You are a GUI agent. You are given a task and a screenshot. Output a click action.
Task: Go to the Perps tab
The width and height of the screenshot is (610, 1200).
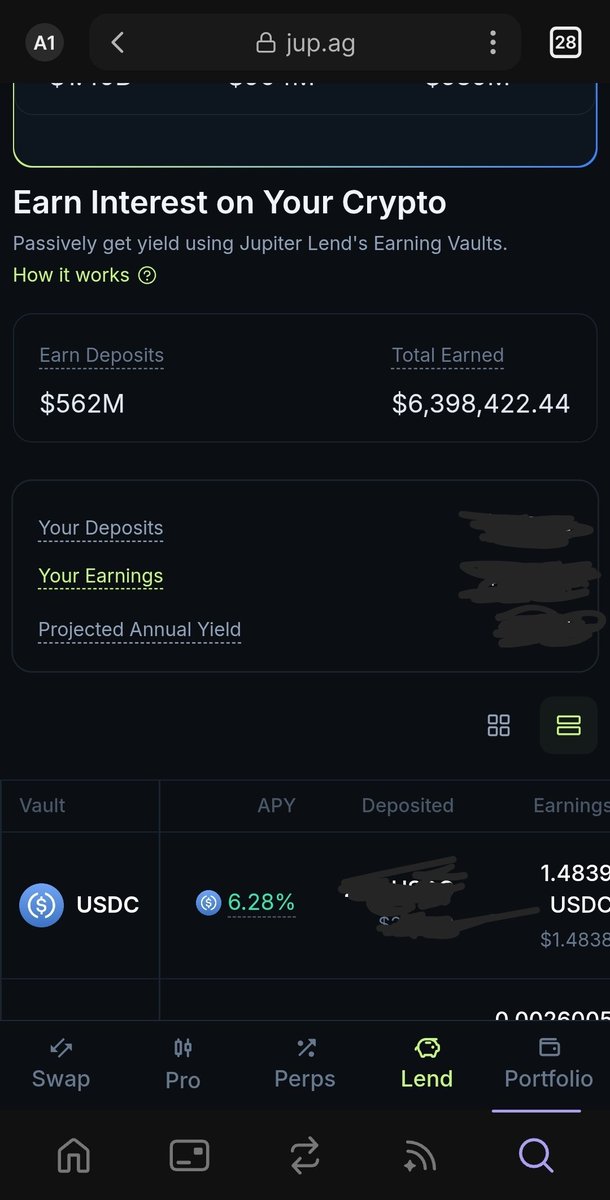click(305, 1063)
